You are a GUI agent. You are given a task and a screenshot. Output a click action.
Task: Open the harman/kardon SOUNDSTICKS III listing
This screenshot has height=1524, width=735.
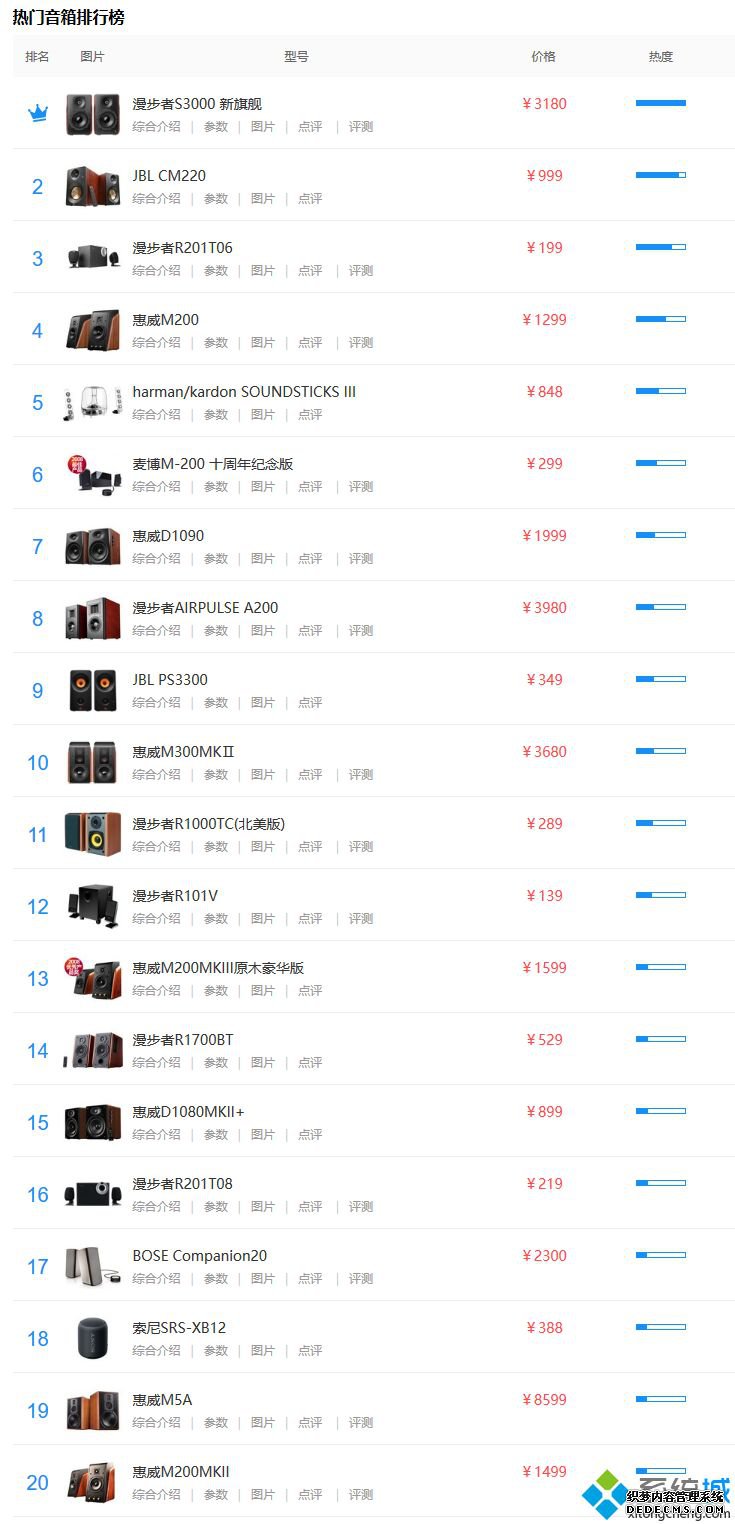click(x=244, y=392)
